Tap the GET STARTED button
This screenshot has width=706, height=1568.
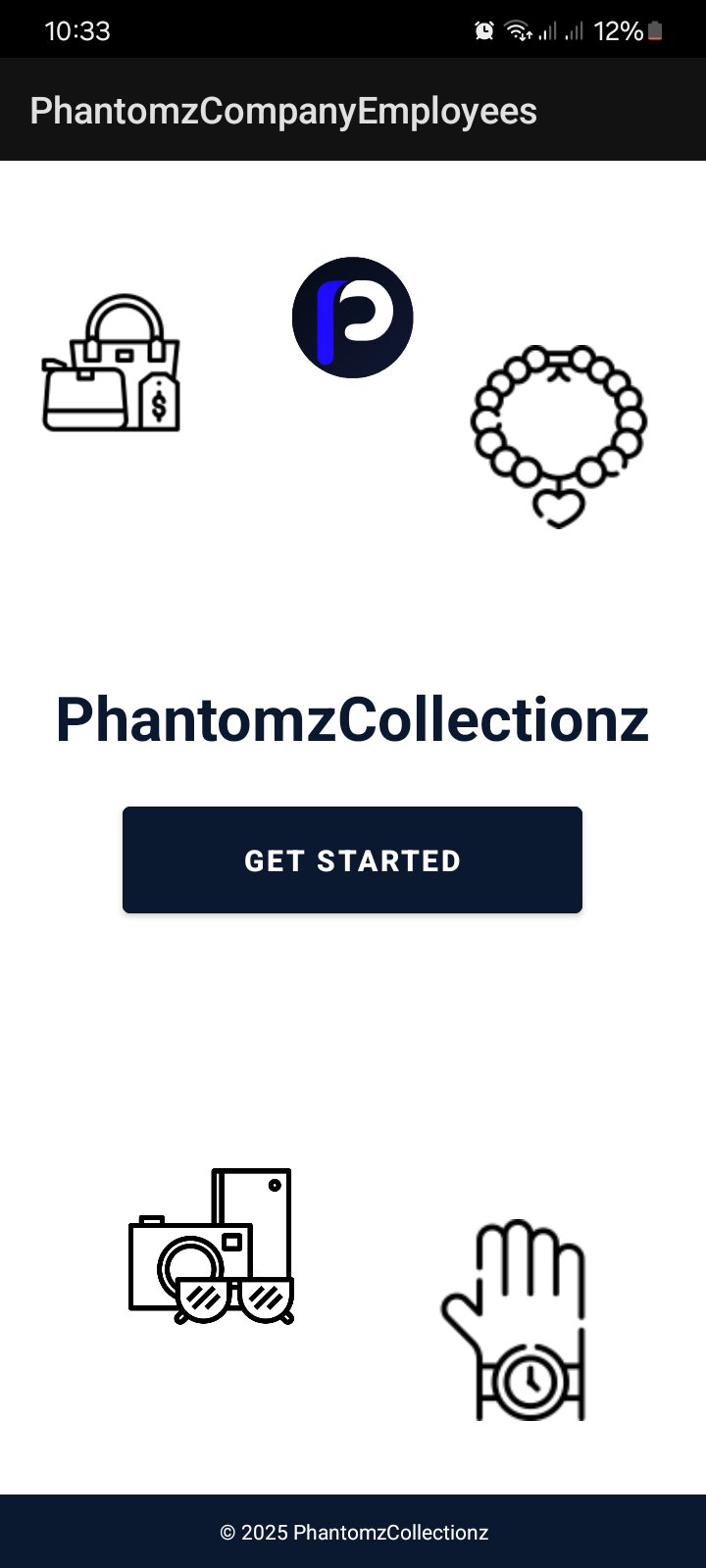point(352,859)
